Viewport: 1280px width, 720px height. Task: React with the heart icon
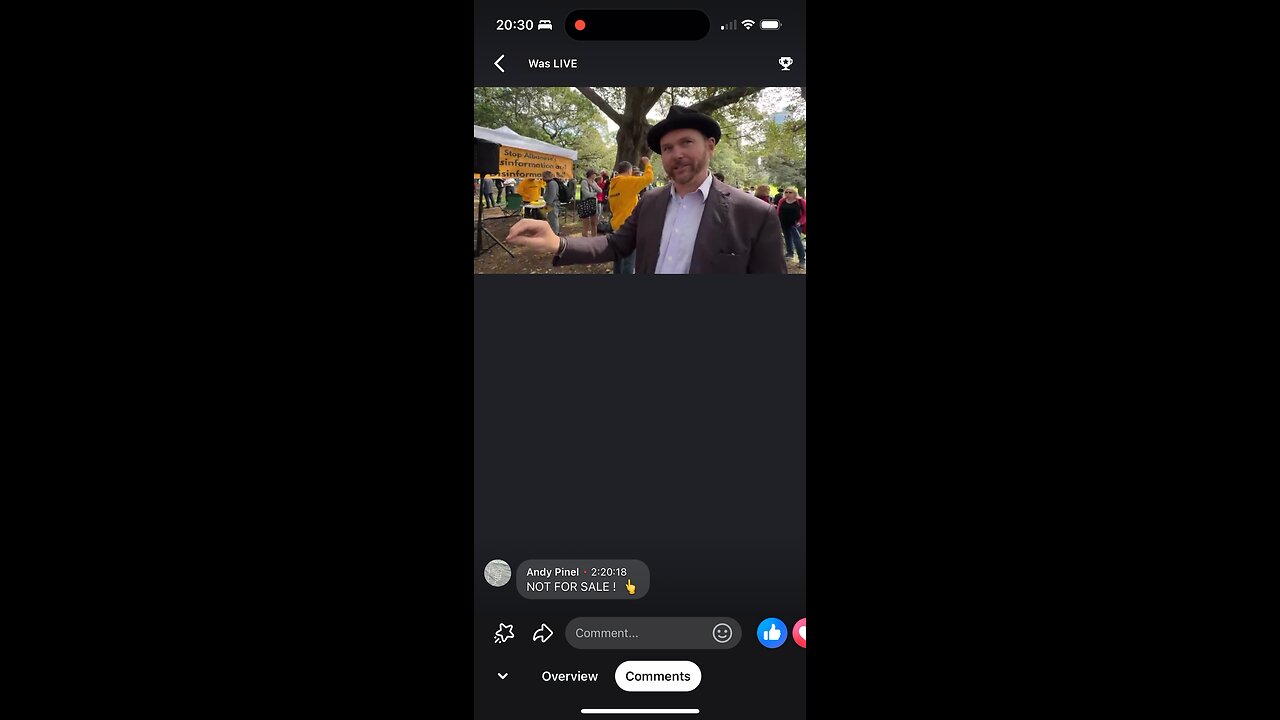pos(800,633)
